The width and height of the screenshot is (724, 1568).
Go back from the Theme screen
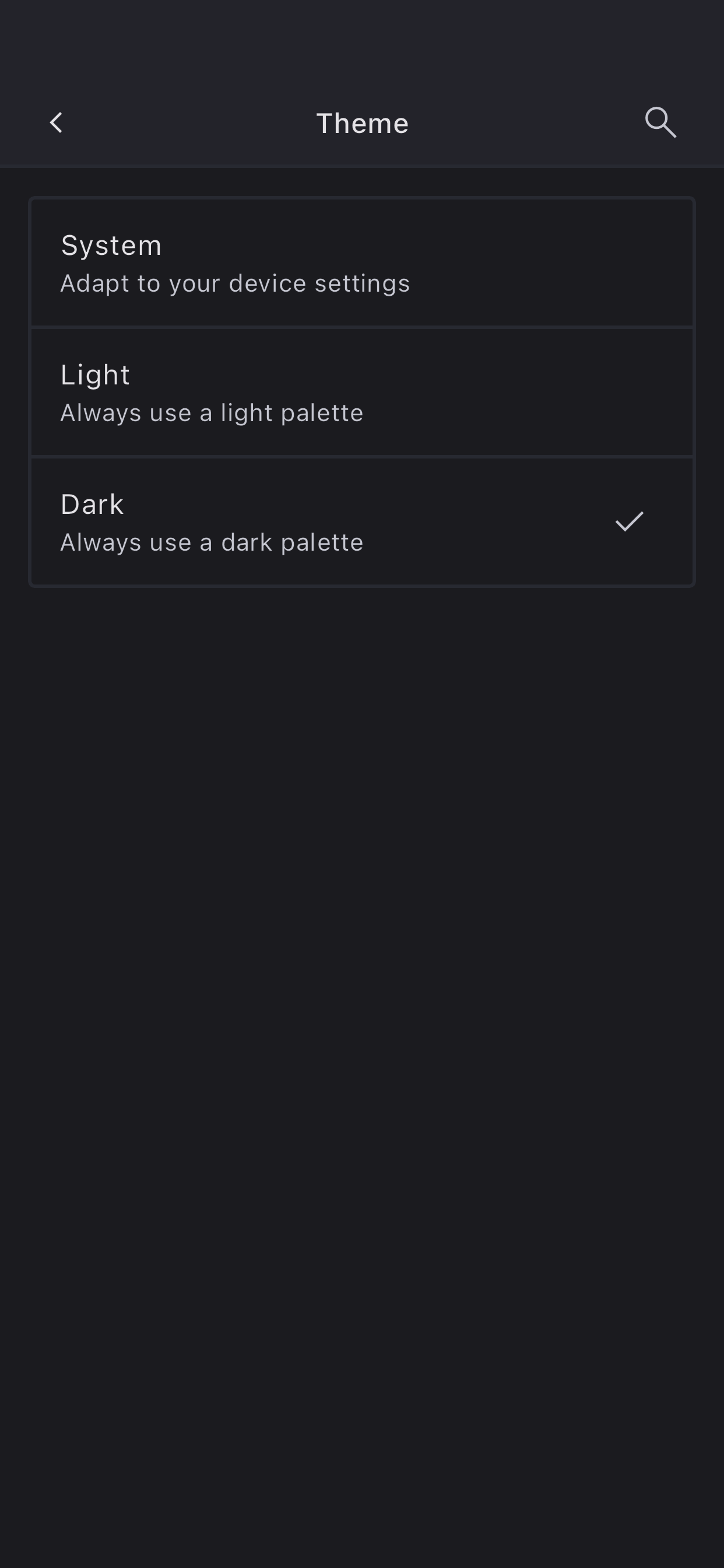click(56, 123)
